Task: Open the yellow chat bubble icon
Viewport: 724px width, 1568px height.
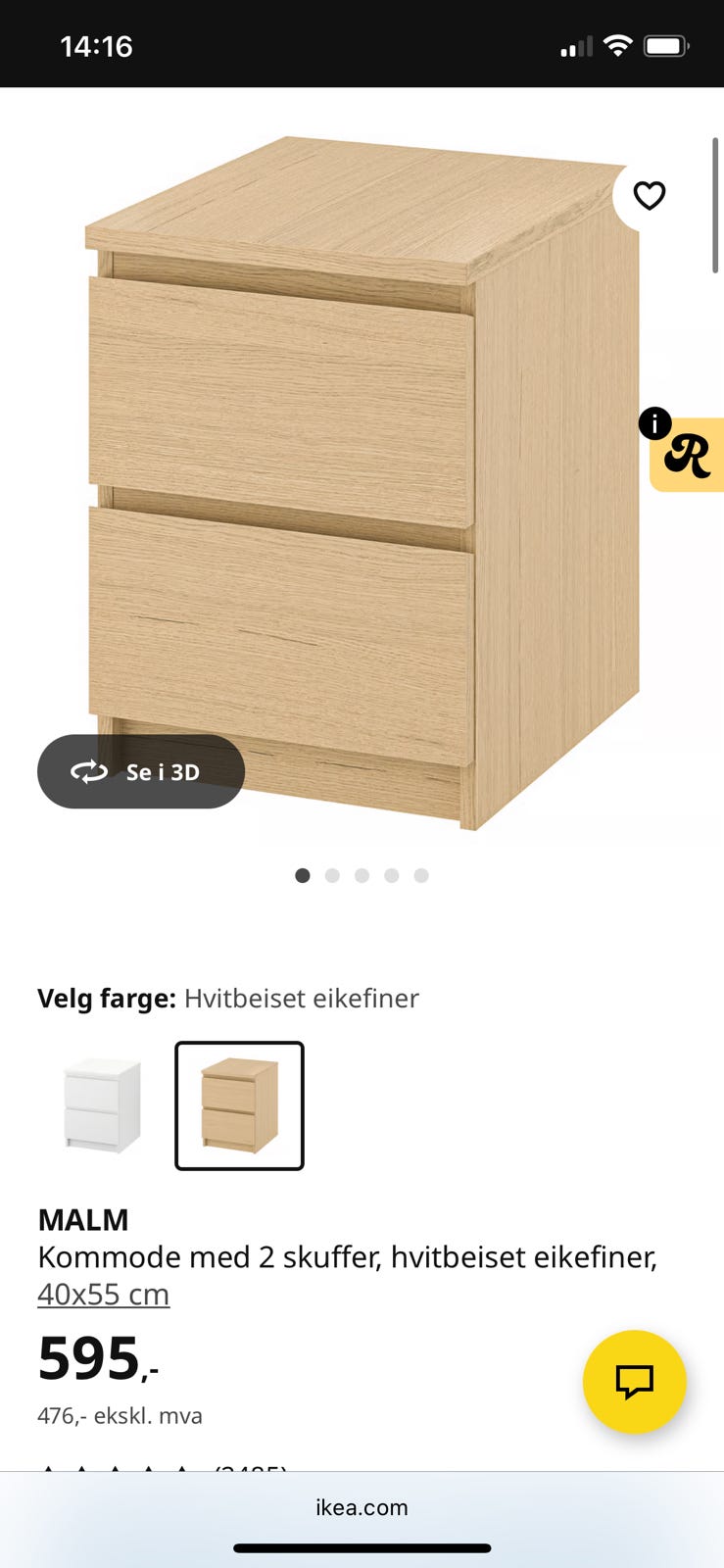Action: tap(634, 1382)
